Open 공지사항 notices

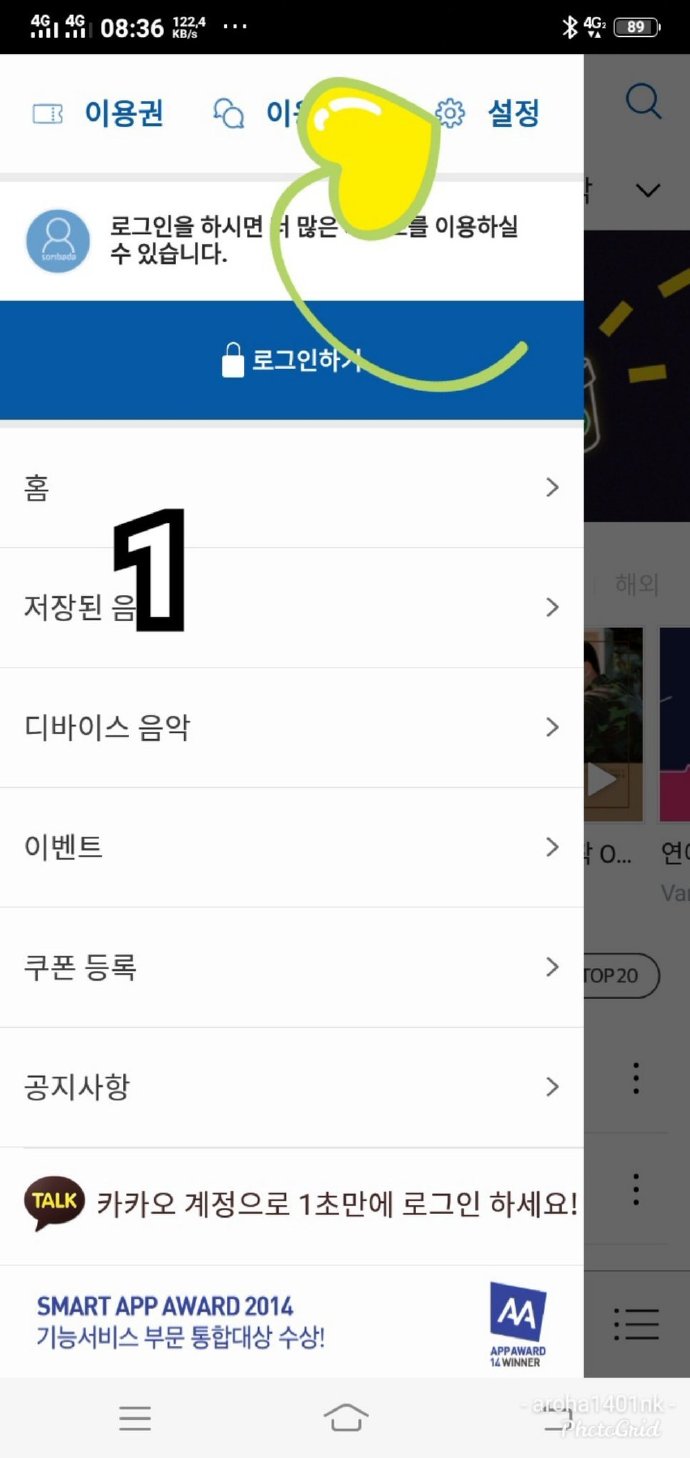pyautogui.click(x=291, y=1087)
